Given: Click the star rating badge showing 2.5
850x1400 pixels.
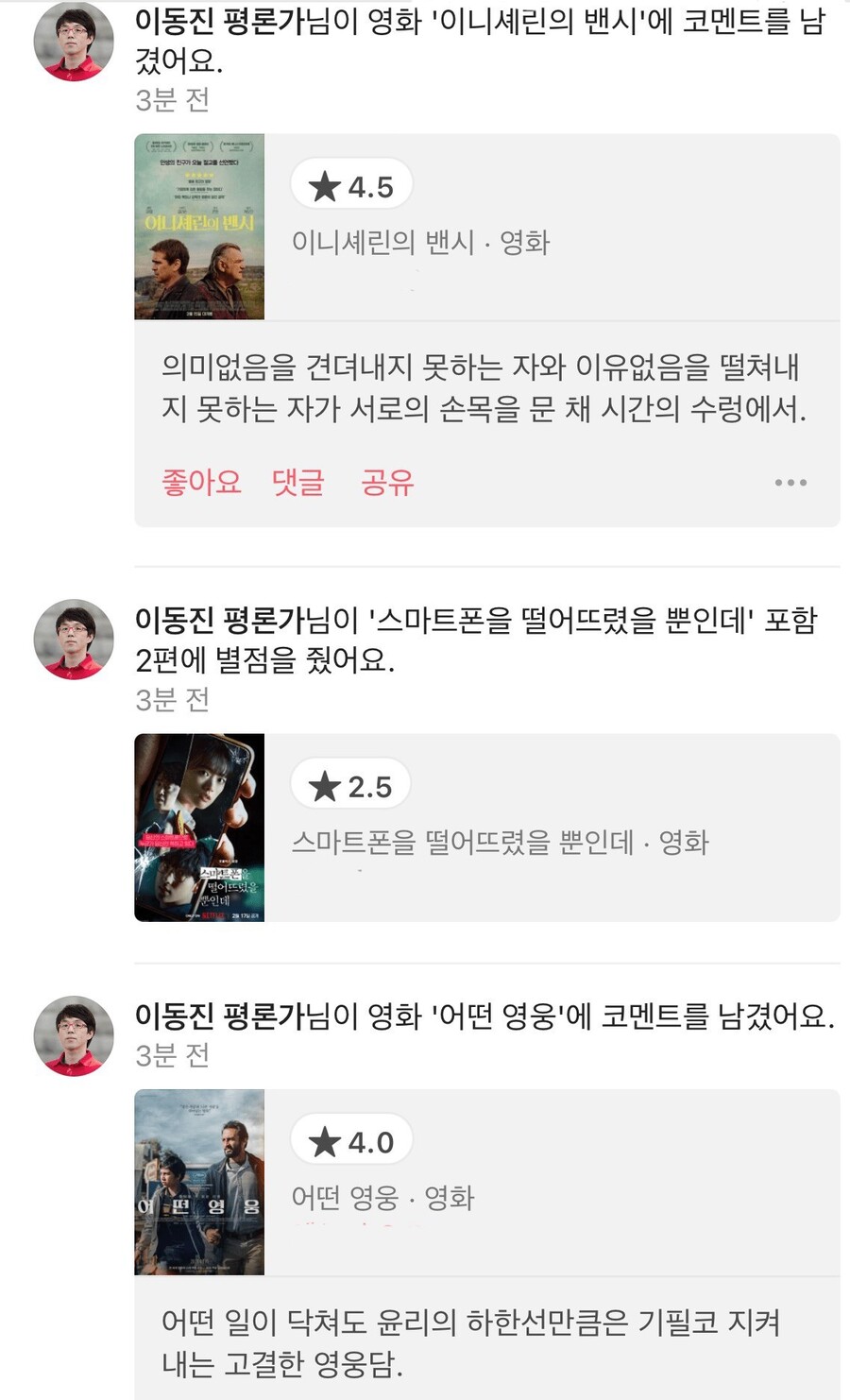Looking at the screenshot, I should pyautogui.click(x=349, y=782).
